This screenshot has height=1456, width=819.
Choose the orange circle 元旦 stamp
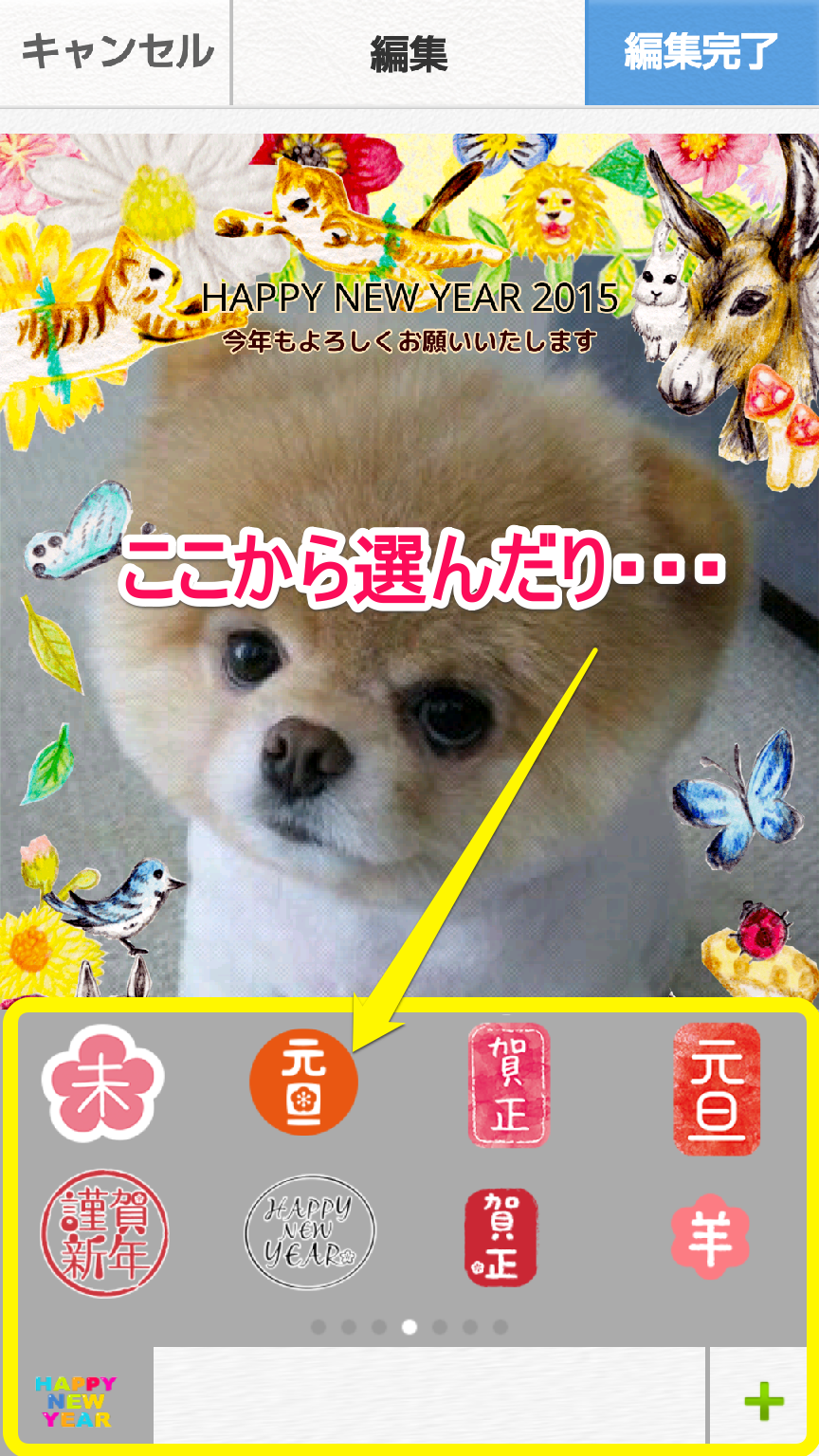click(x=303, y=1083)
